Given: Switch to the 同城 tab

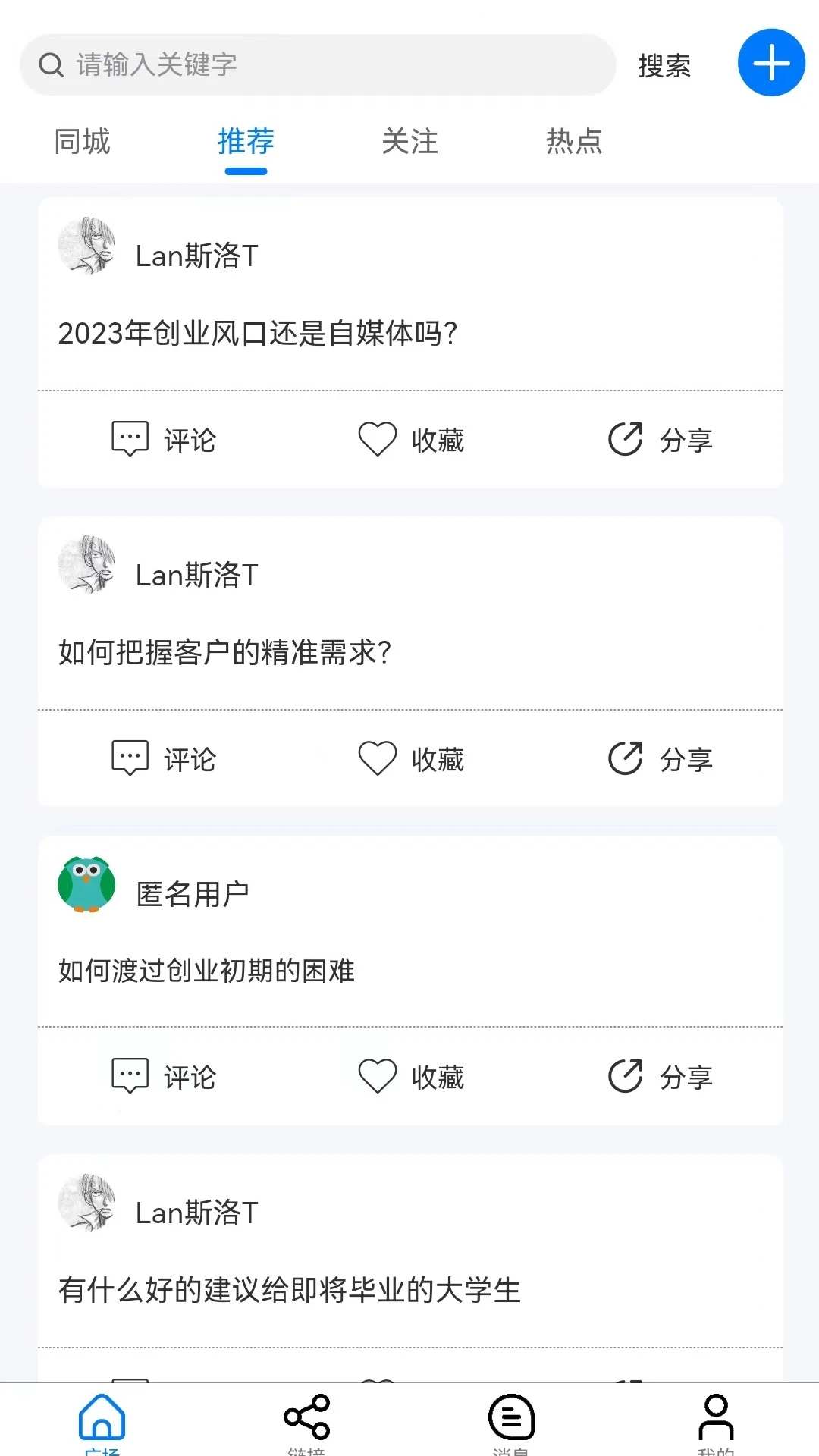Looking at the screenshot, I should 80,142.
